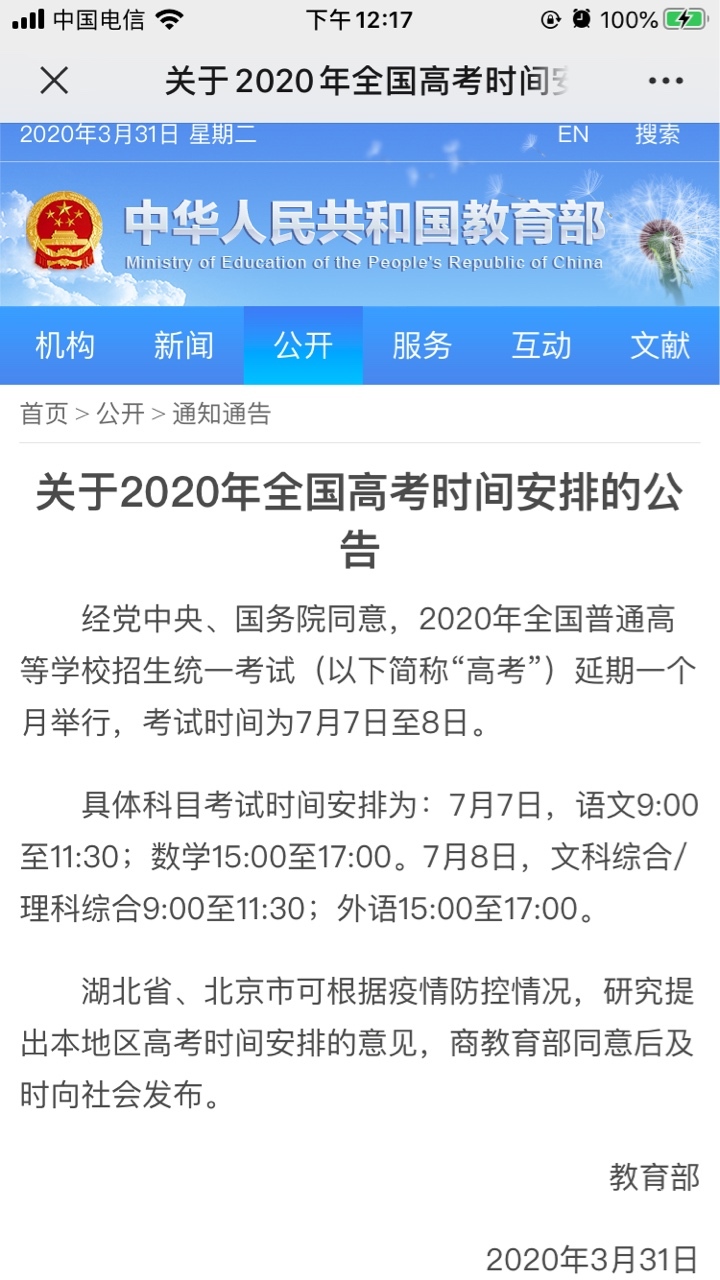Open the three-dot more options menu
The height and width of the screenshot is (1280, 720).
pos(665,81)
